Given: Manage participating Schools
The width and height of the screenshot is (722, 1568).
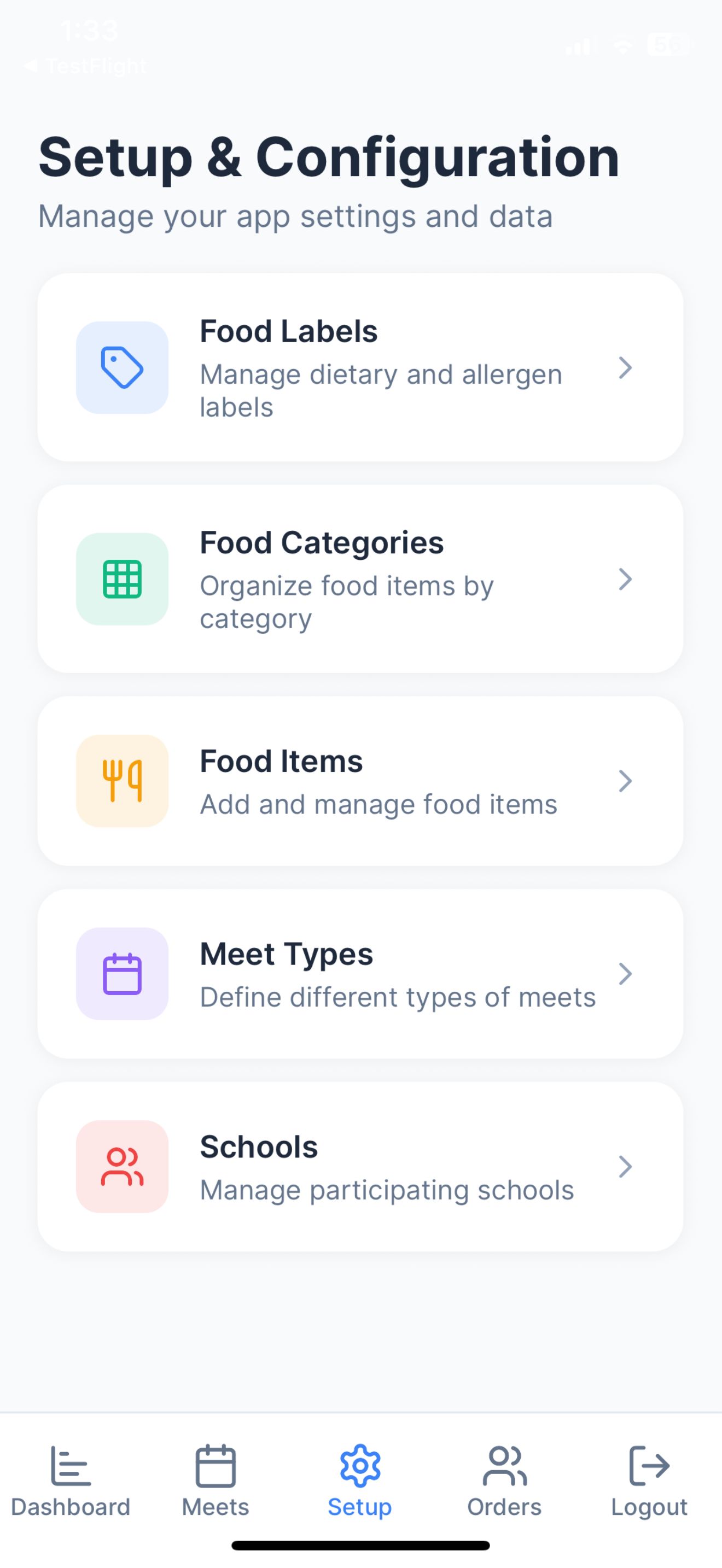Looking at the screenshot, I should [360, 1166].
